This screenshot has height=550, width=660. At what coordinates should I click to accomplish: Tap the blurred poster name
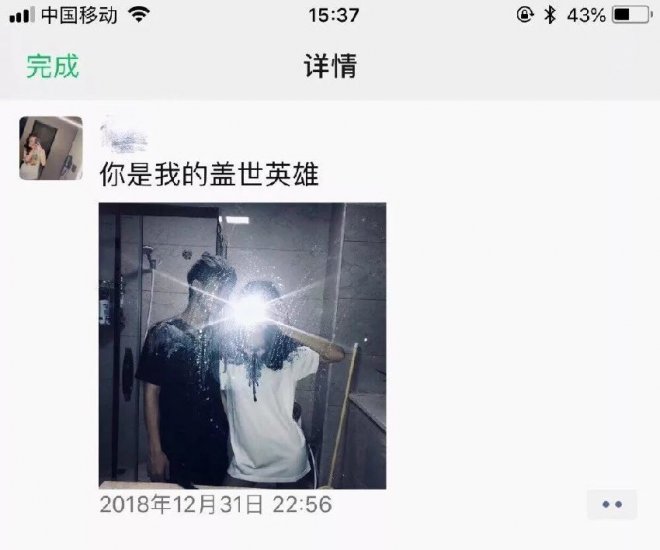pyautogui.click(x=127, y=131)
